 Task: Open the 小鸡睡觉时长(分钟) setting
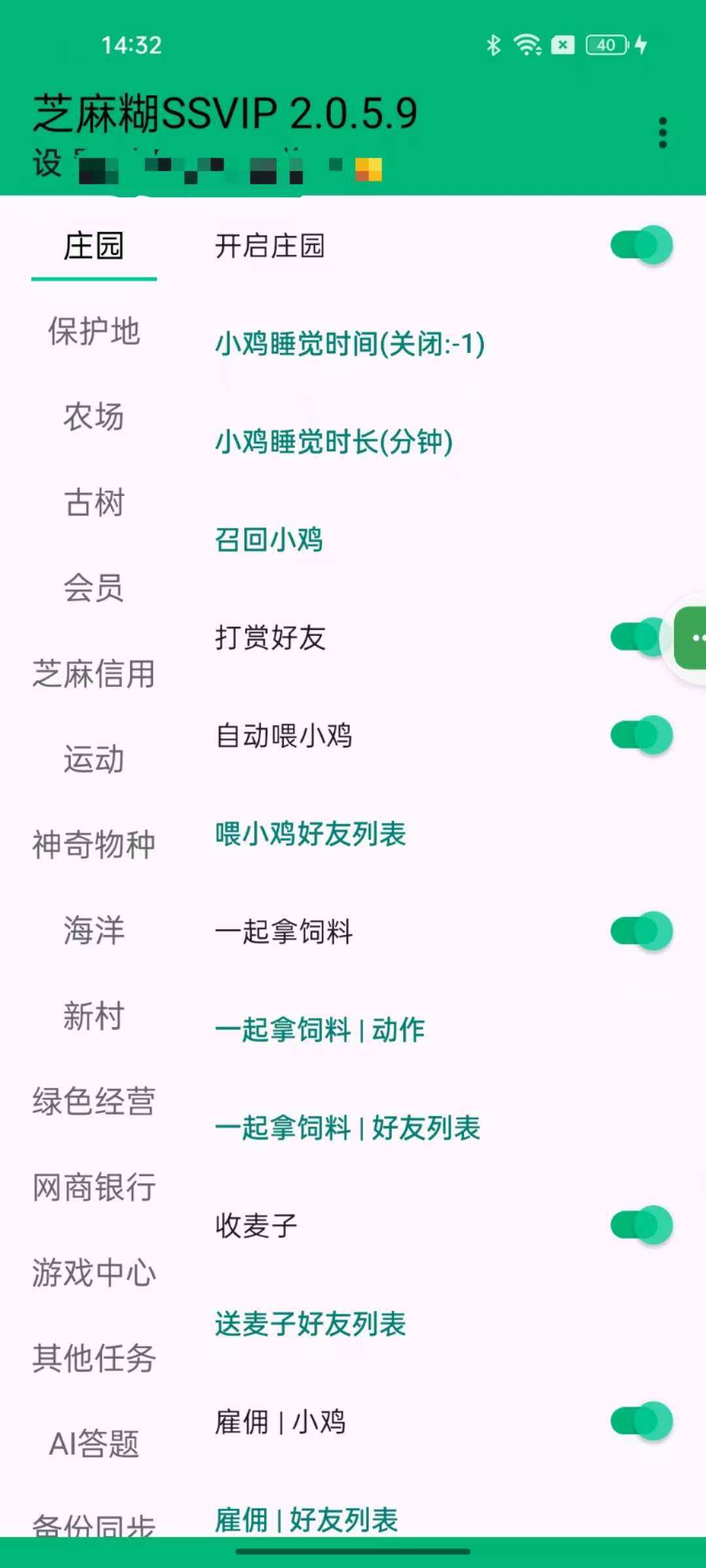tap(334, 442)
